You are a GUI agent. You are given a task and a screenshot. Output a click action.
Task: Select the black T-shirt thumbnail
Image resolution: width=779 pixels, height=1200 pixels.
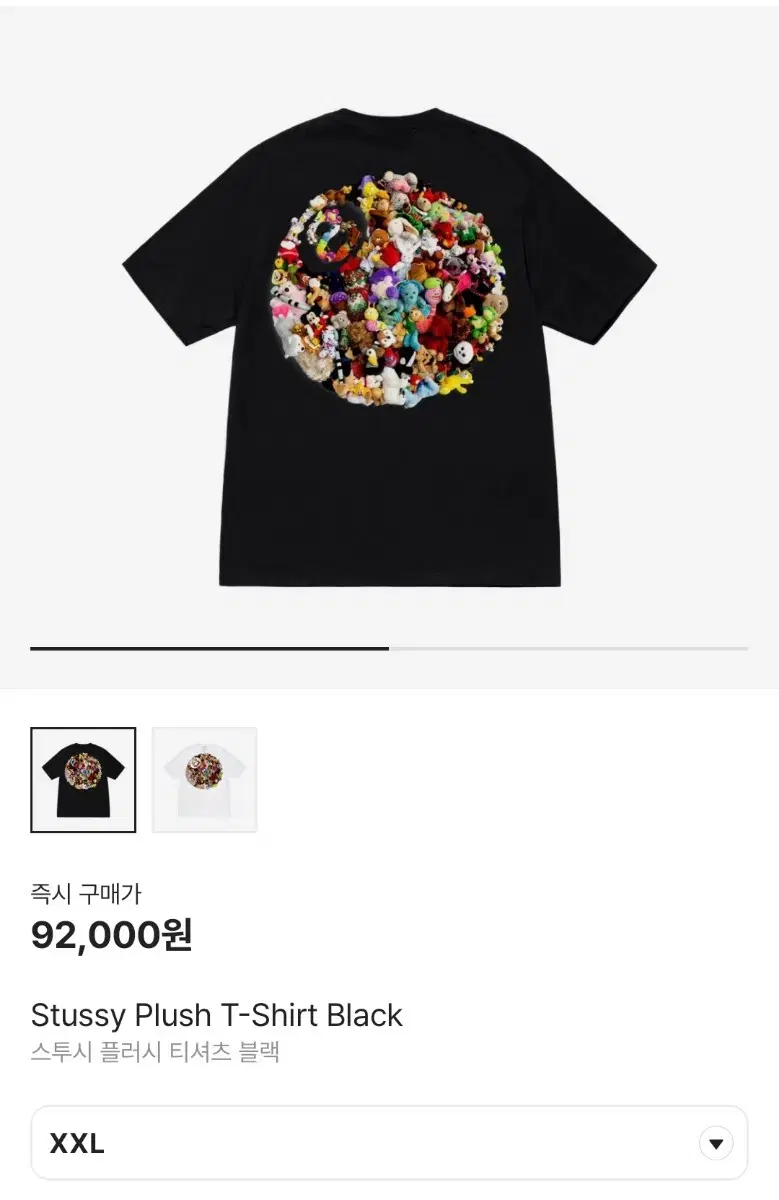83,780
